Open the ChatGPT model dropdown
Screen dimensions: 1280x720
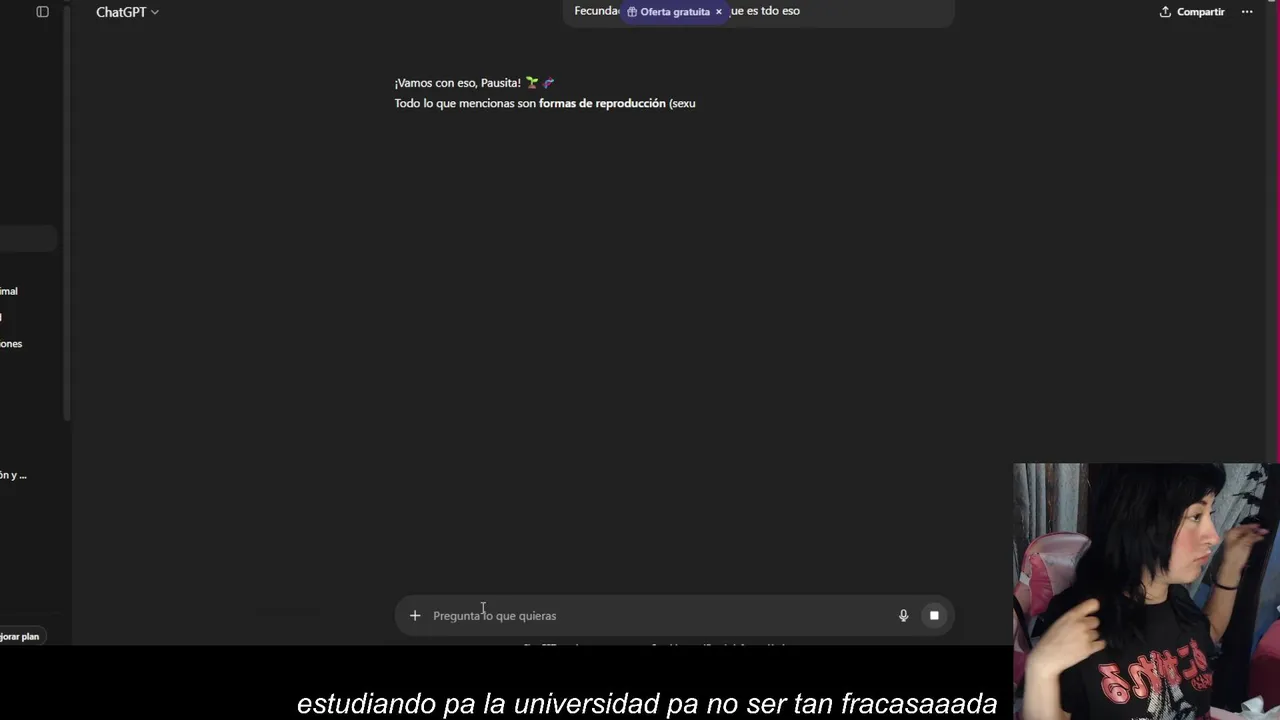click(x=127, y=12)
